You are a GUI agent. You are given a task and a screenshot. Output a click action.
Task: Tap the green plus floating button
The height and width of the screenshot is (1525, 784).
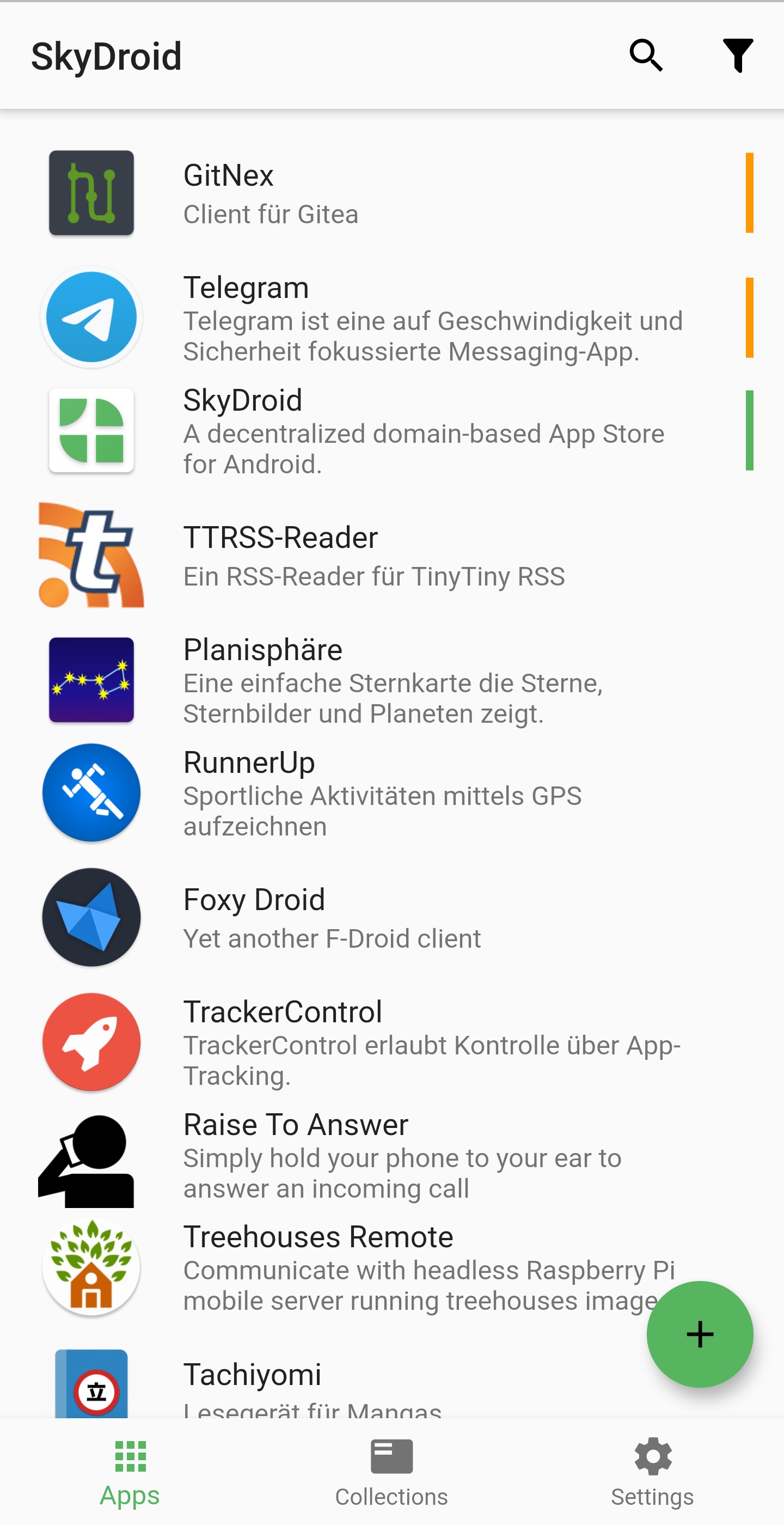point(700,1334)
